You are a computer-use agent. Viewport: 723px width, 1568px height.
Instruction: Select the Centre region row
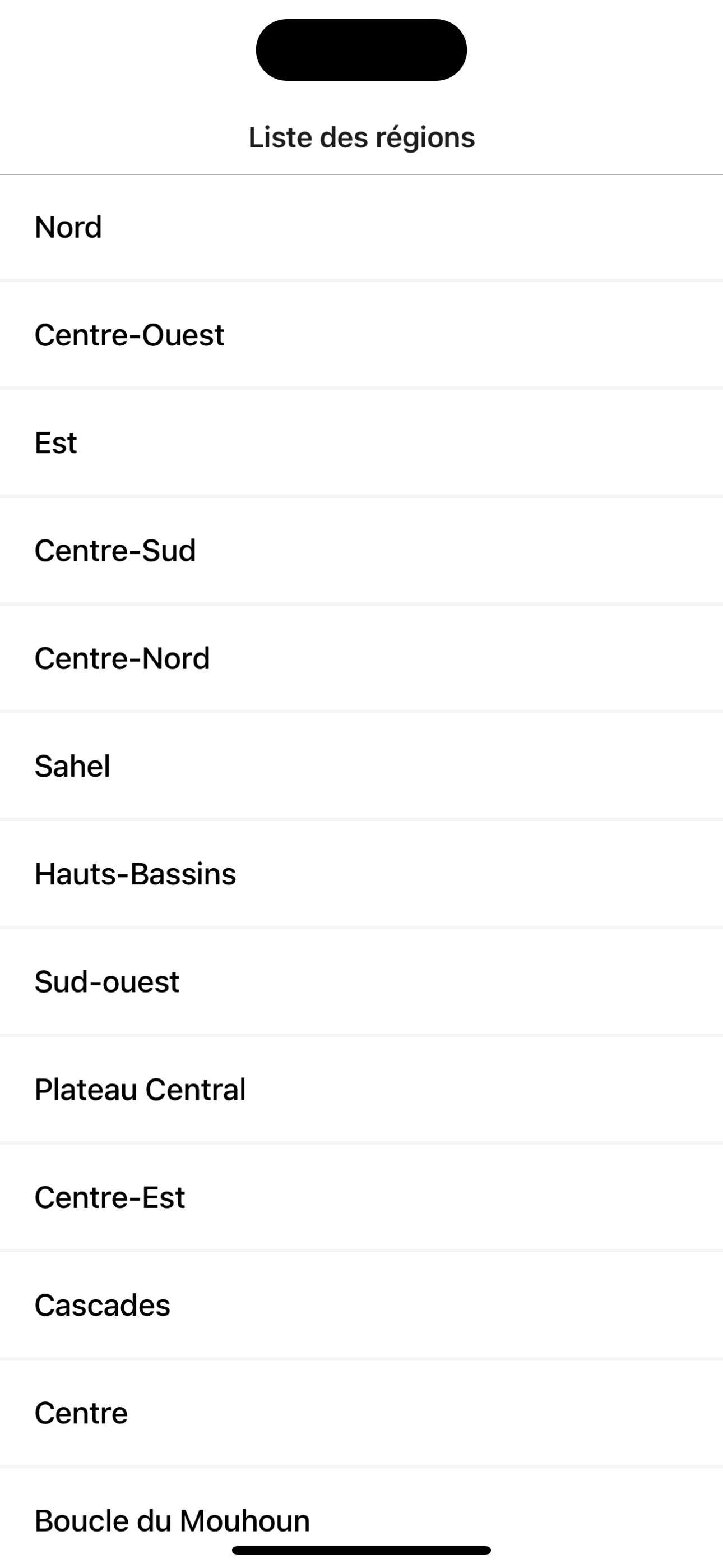pyautogui.click(x=81, y=1411)
